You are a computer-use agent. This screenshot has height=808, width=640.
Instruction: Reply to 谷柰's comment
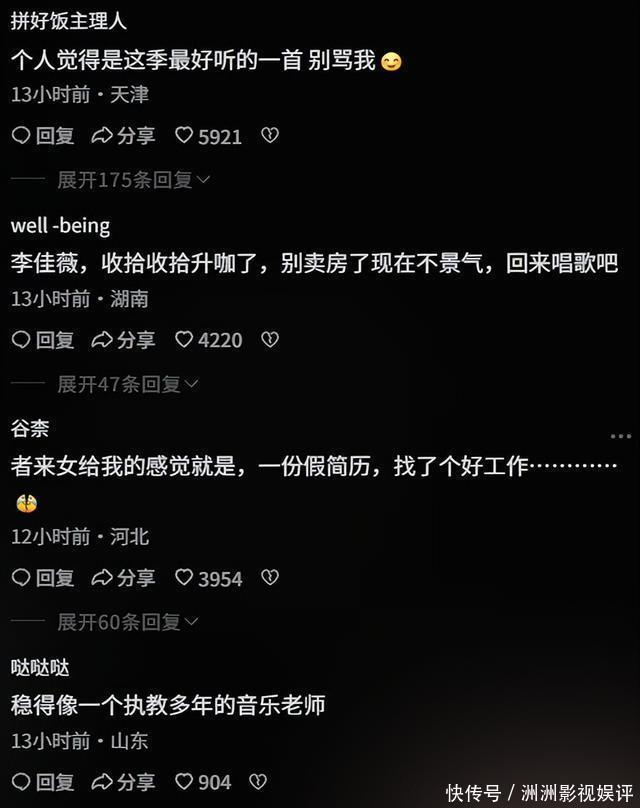[42, 578]
